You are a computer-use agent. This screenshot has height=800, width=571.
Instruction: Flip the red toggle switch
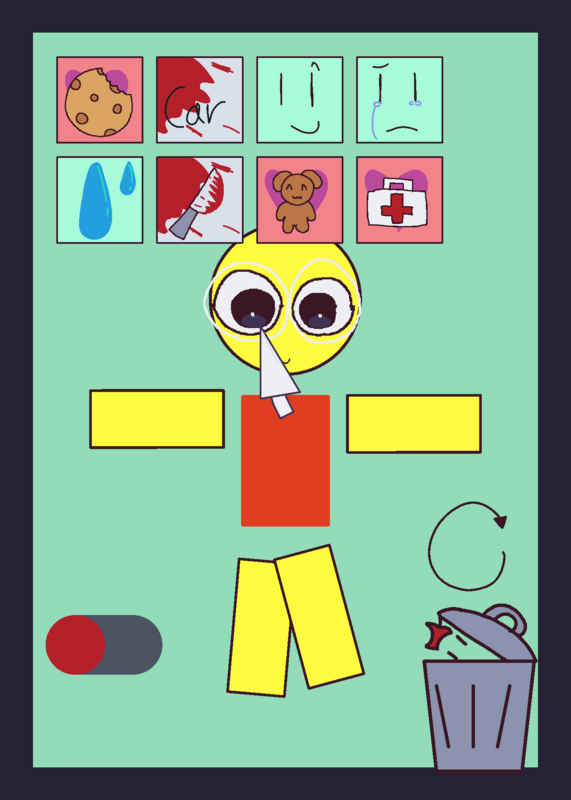pos(104,645)
